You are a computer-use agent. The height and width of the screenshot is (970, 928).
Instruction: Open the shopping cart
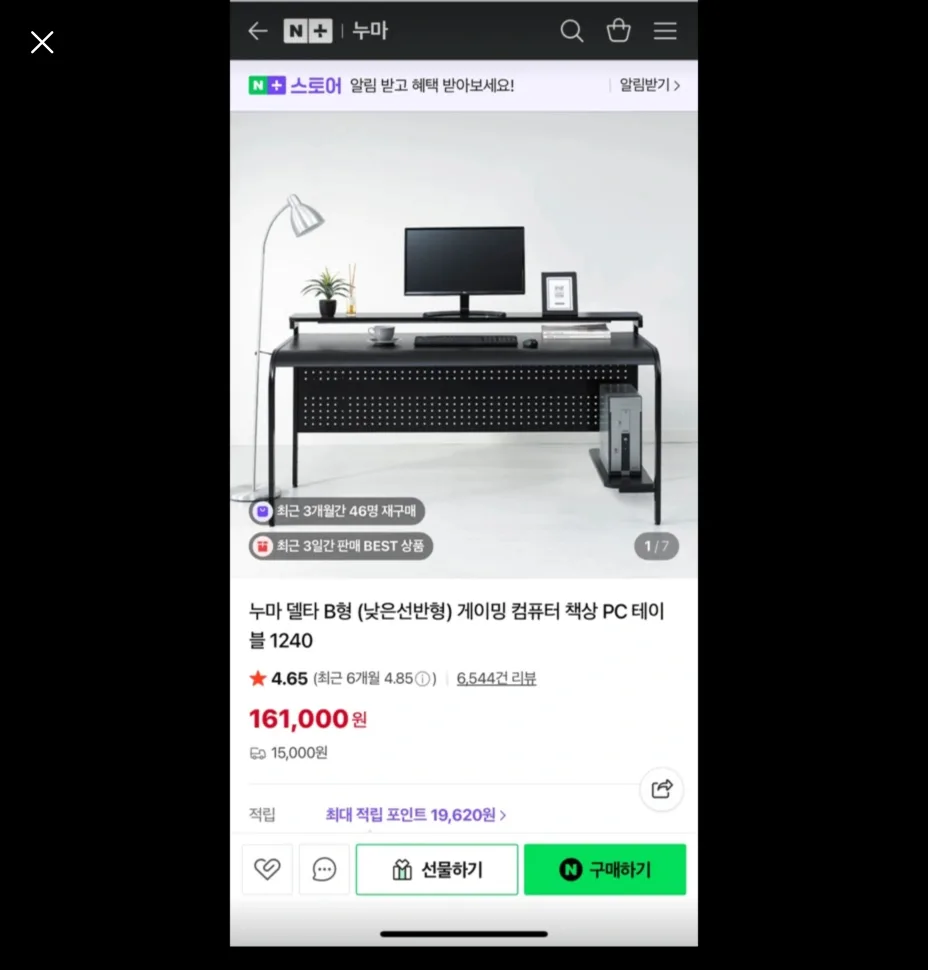point(619,31)
